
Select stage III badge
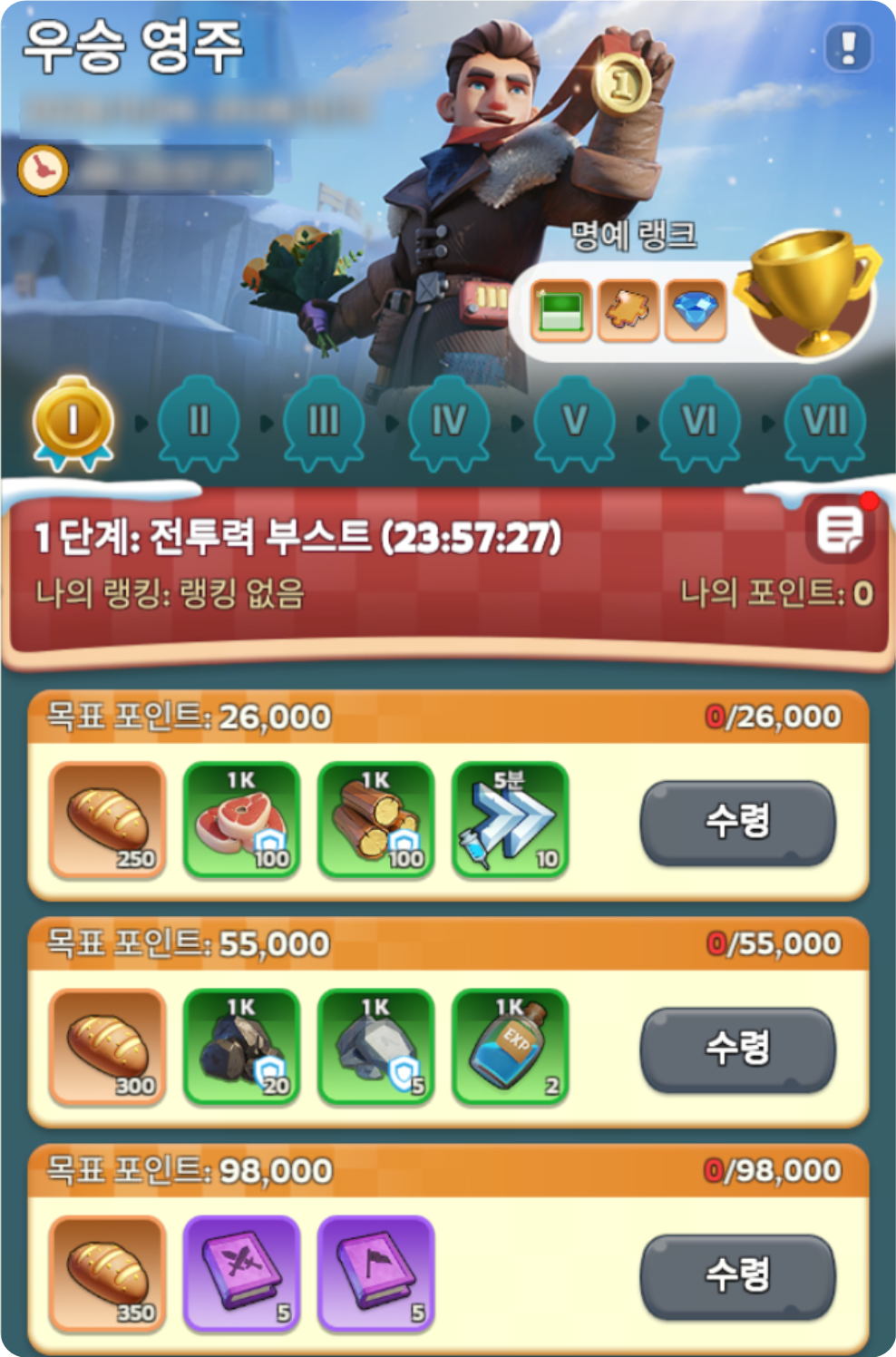pos(324,423)
